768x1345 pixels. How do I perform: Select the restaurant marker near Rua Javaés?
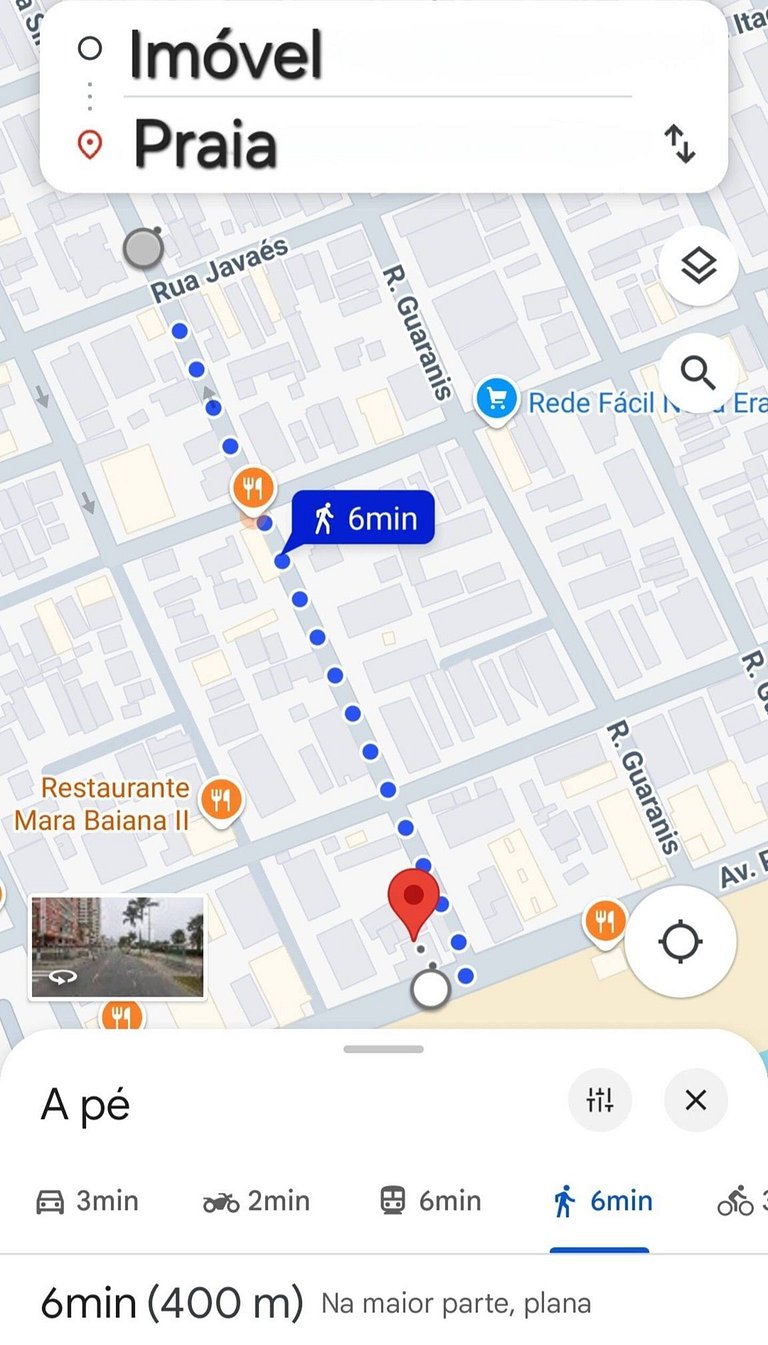click(x=254, y=487)
